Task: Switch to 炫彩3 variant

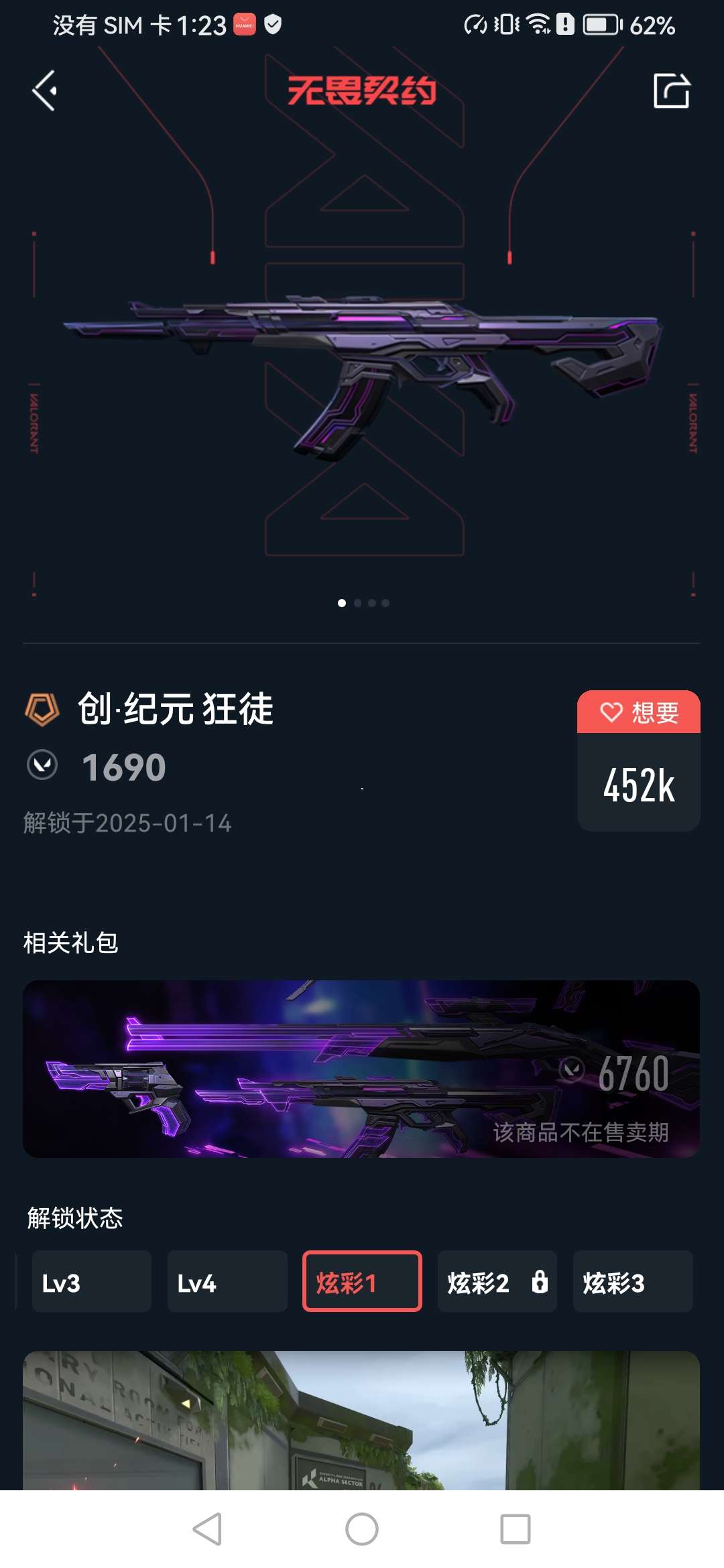Action: coord(632,1281)
